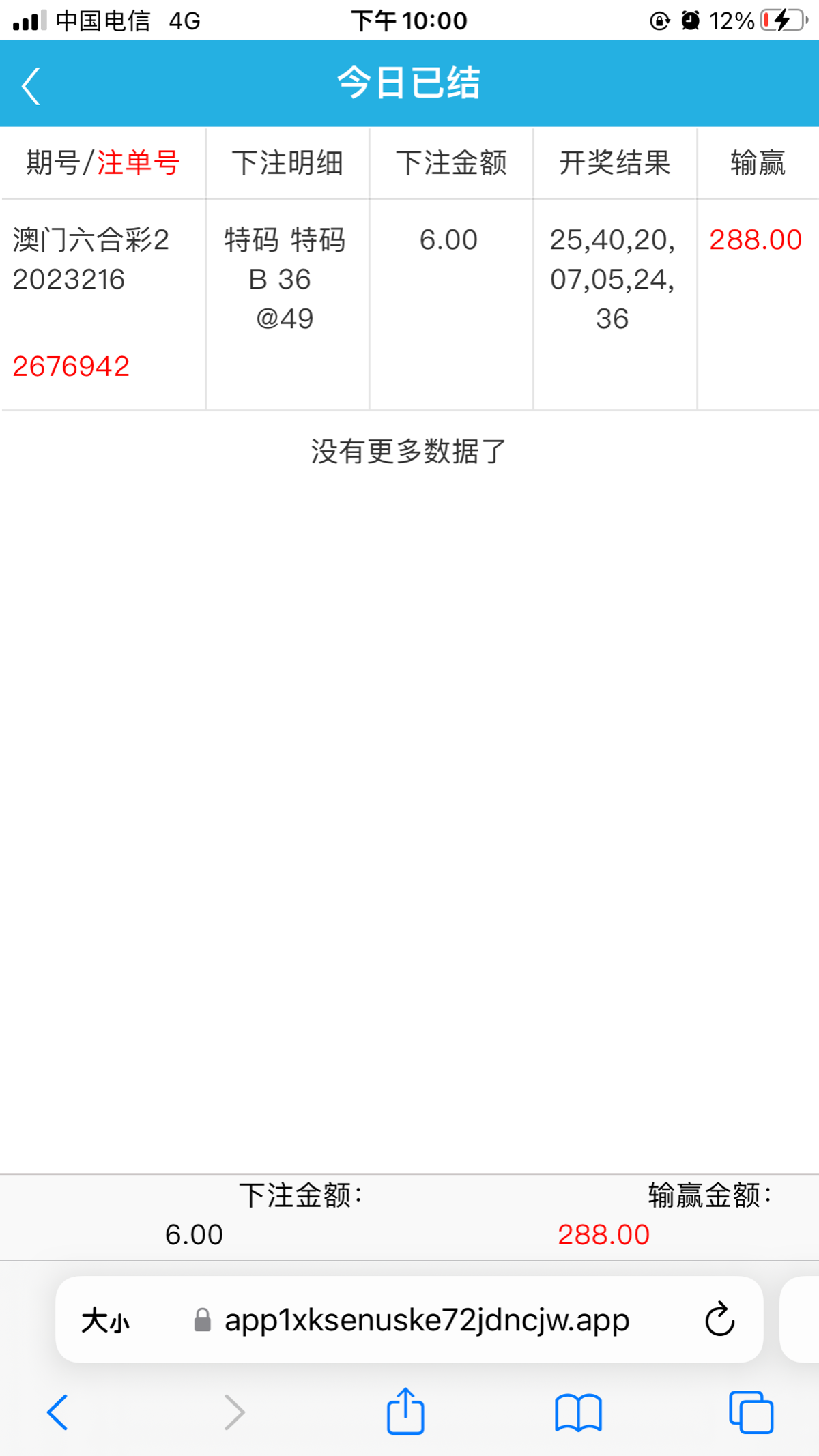Navigate back in Safari browser toolbar

(x=57, y=1412)
